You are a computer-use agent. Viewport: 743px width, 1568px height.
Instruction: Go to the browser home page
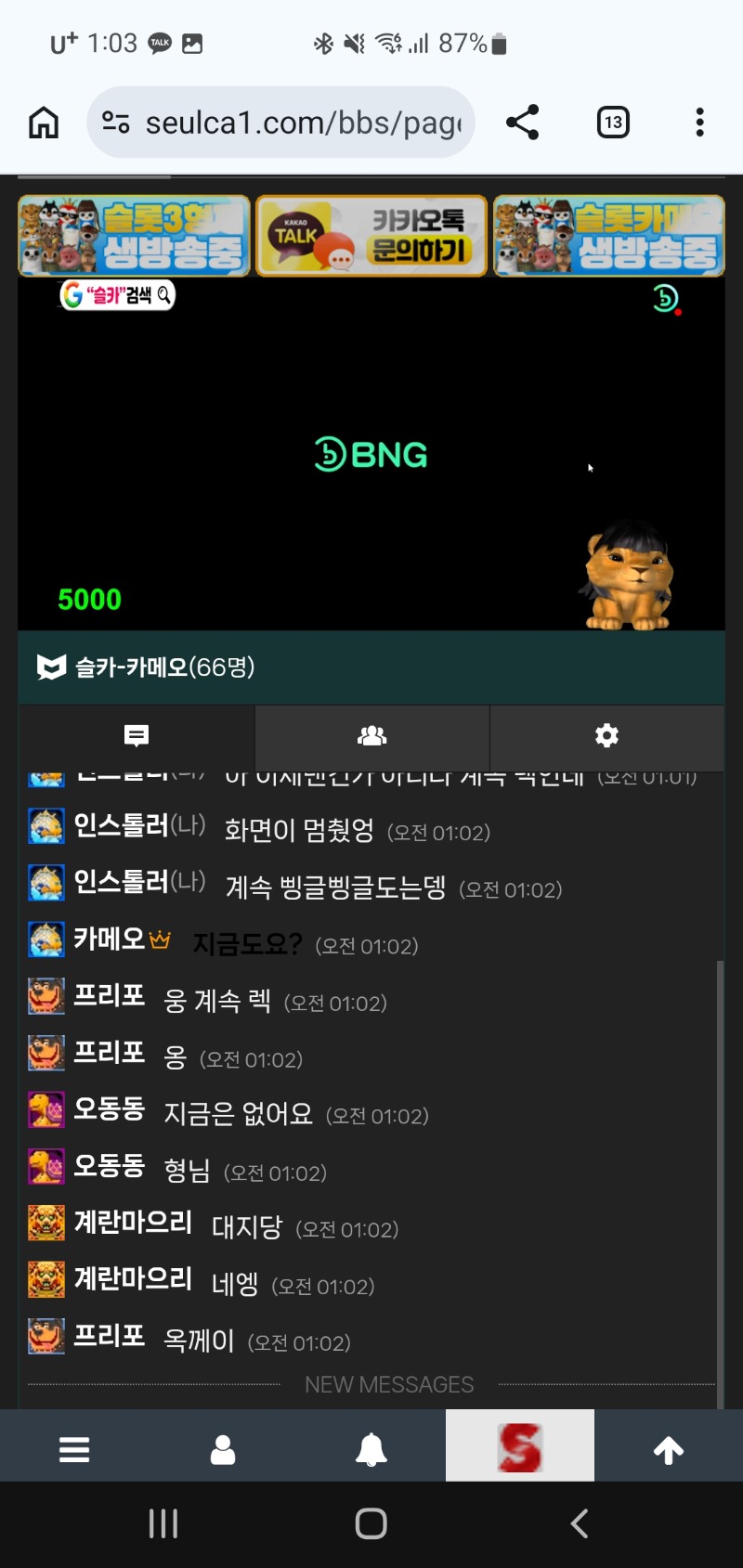(44, 122)
